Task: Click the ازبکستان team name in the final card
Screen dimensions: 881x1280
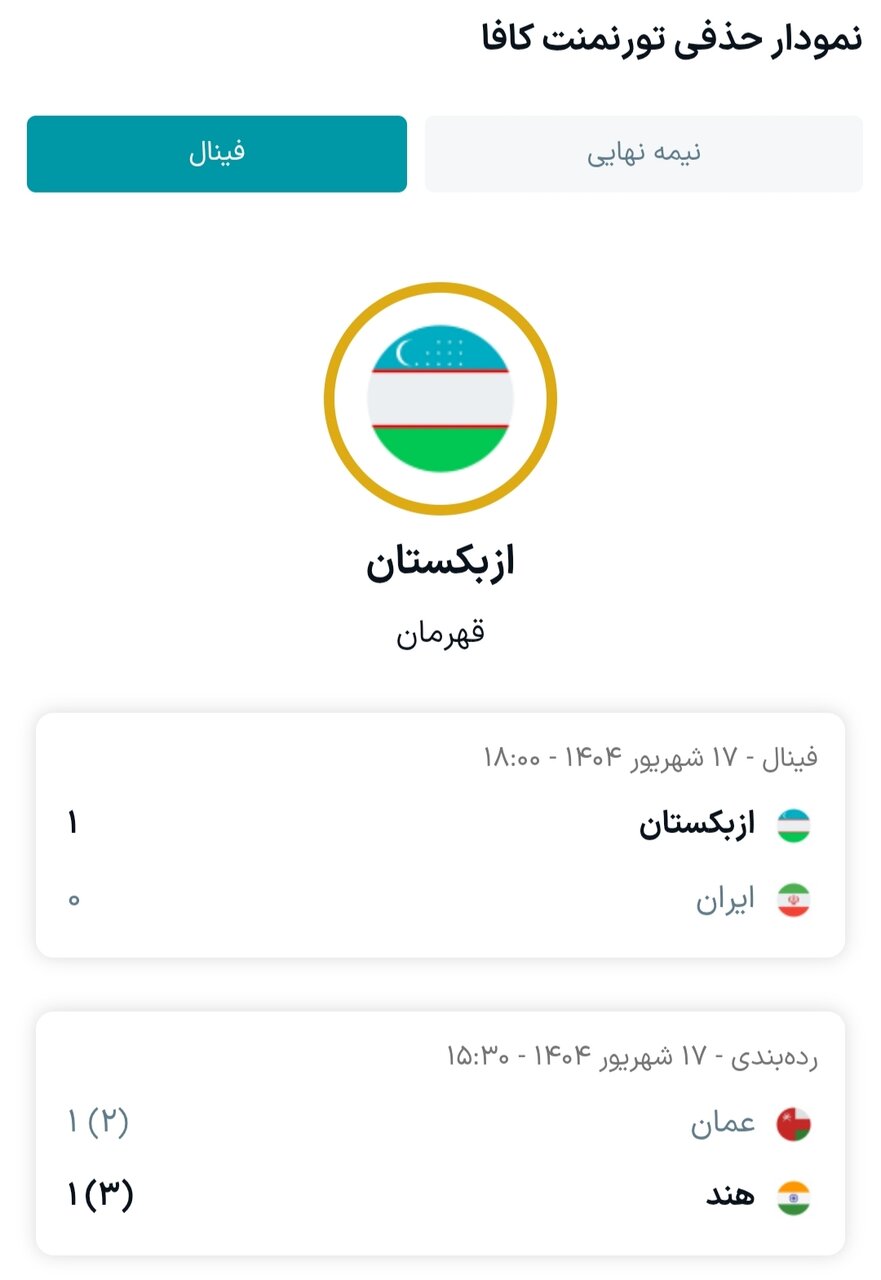Action: [700, 824]
